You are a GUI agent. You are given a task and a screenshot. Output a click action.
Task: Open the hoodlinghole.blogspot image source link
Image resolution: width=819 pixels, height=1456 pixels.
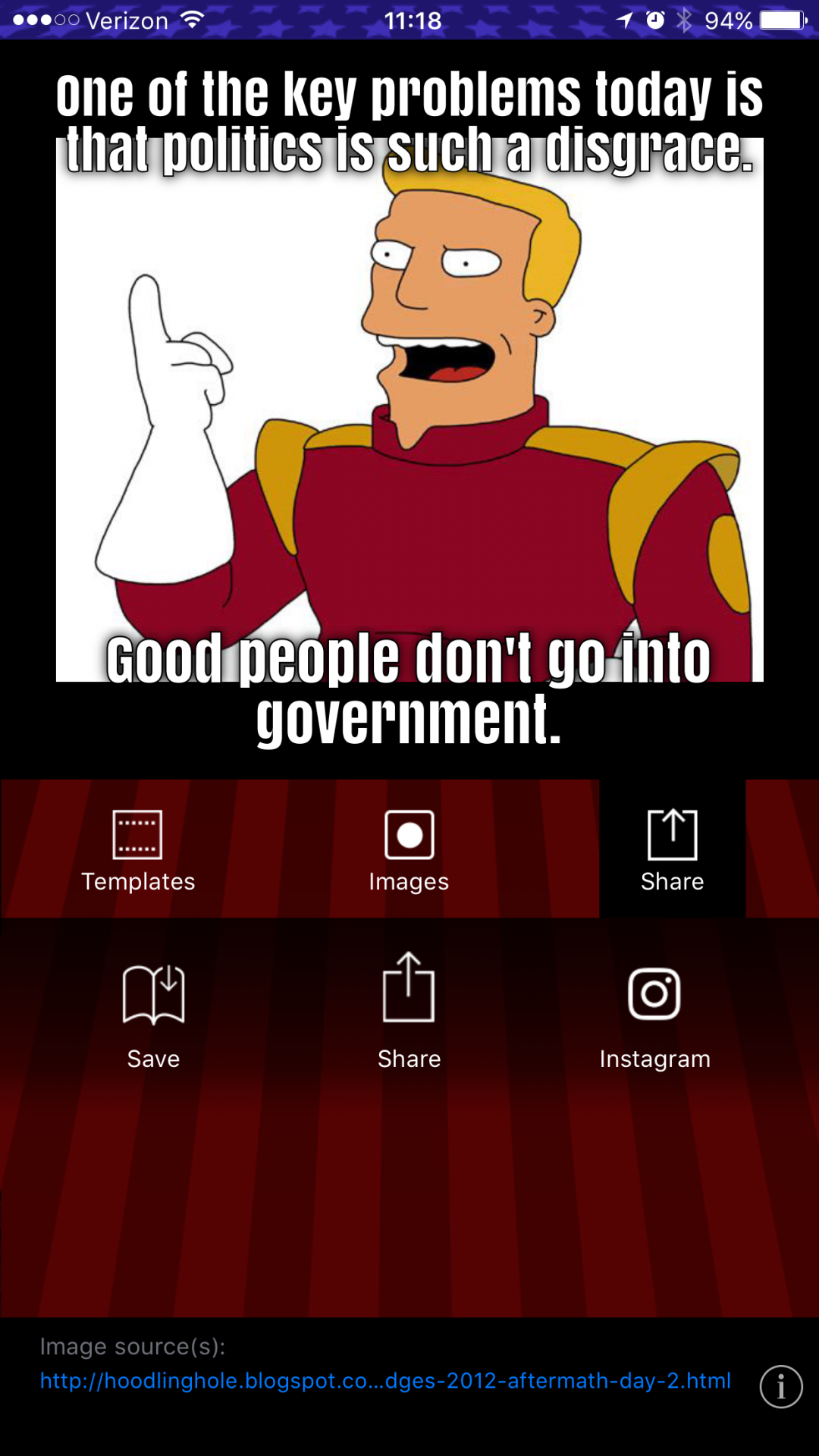click(x=385, y=1381)
